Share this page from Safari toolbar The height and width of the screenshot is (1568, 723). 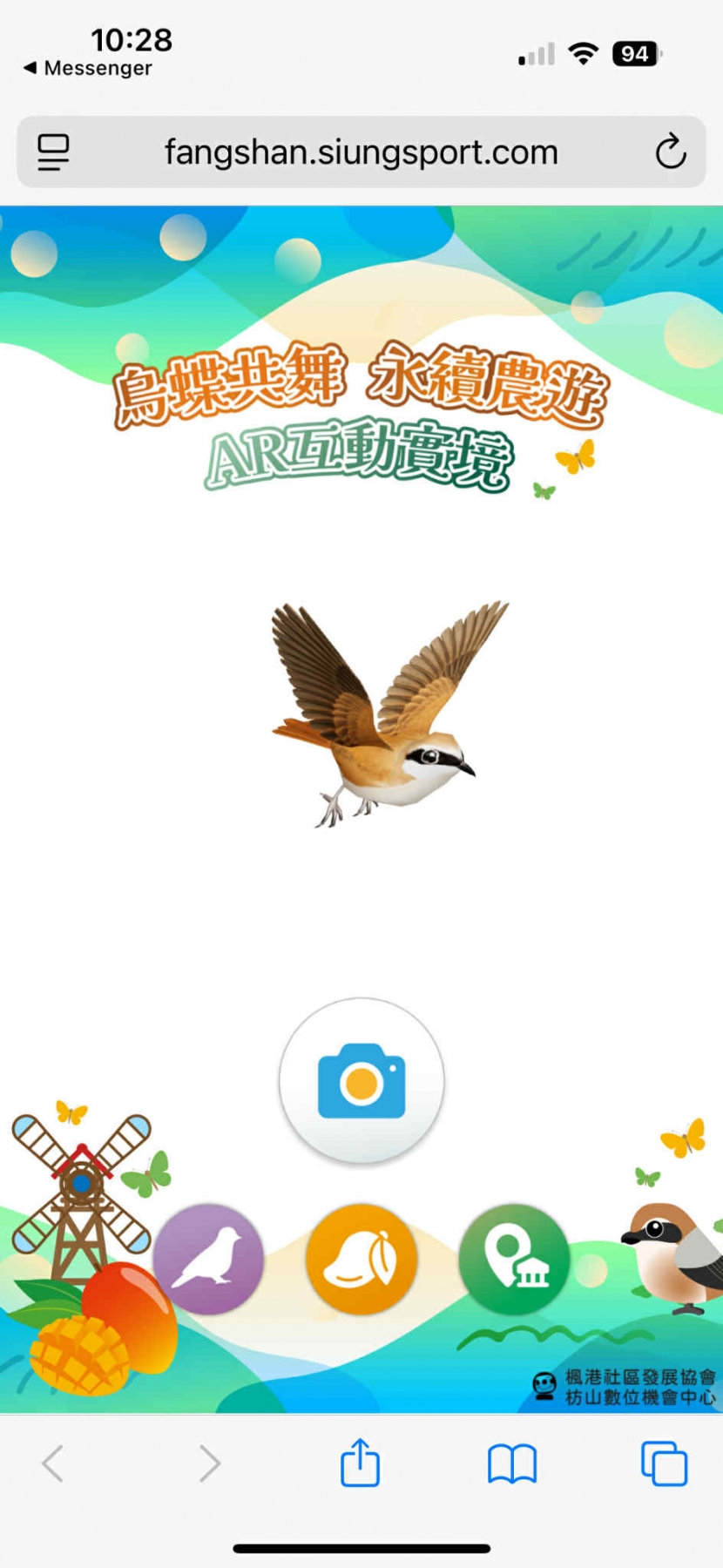[x=360, y=1463]
